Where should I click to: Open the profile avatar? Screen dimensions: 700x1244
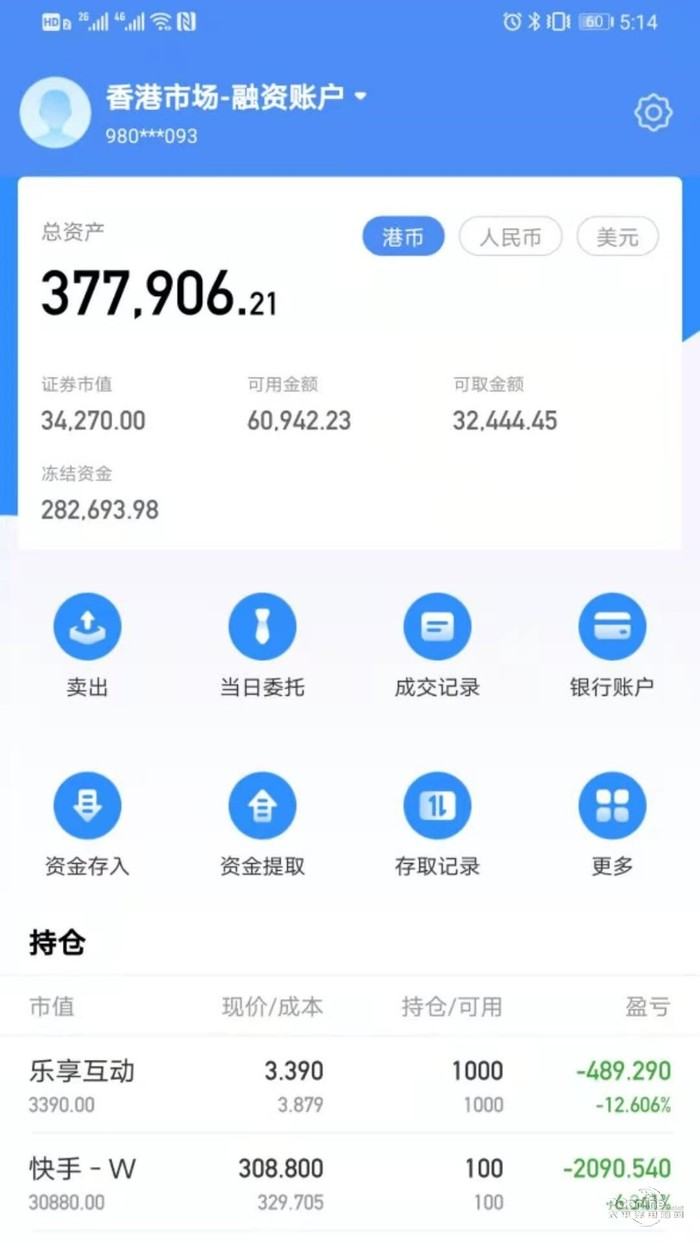pyautogui.click(x=55, y=113)
